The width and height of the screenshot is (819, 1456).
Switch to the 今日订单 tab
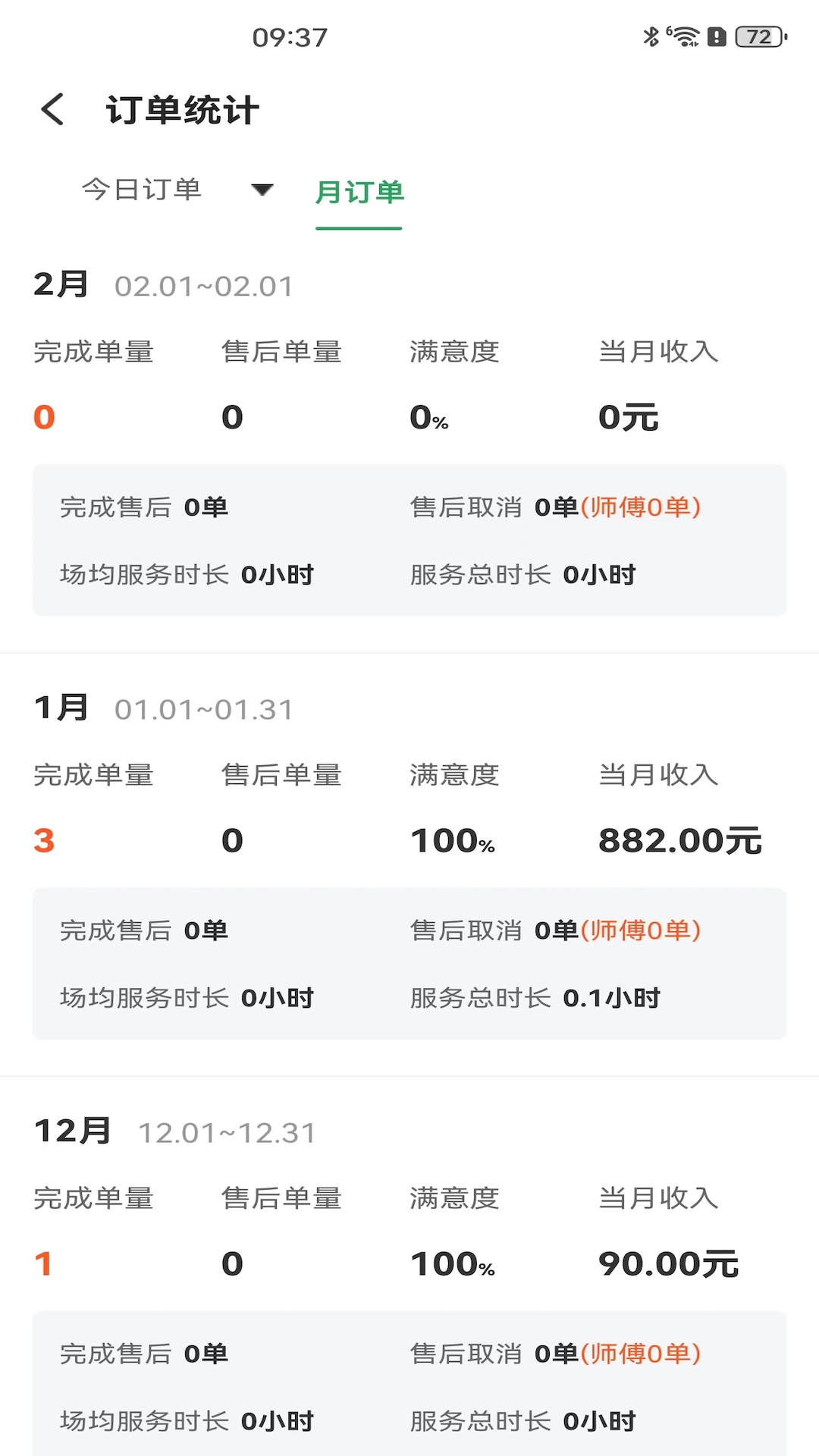(x=142, y=190)
